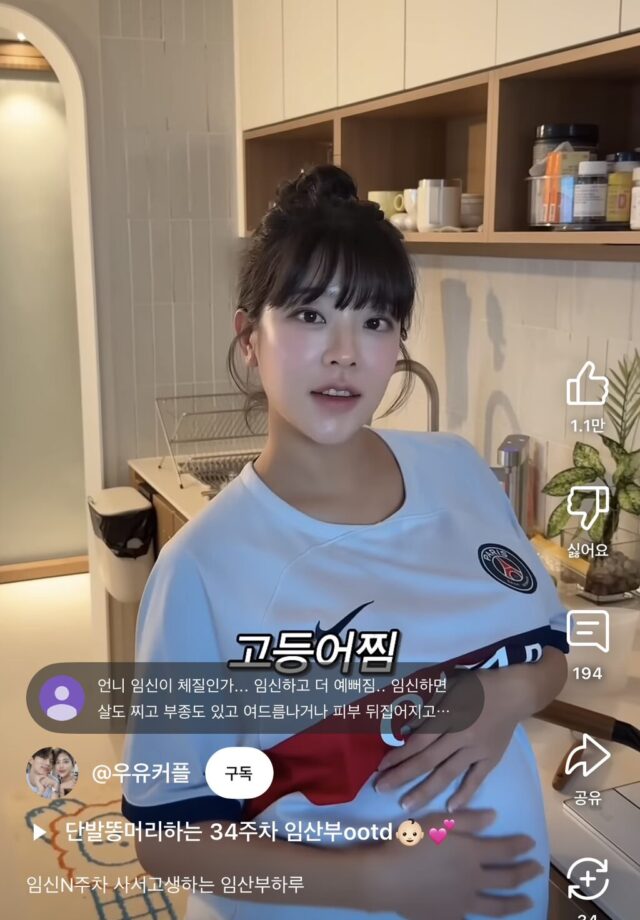Remix this Short

[587, 879]
